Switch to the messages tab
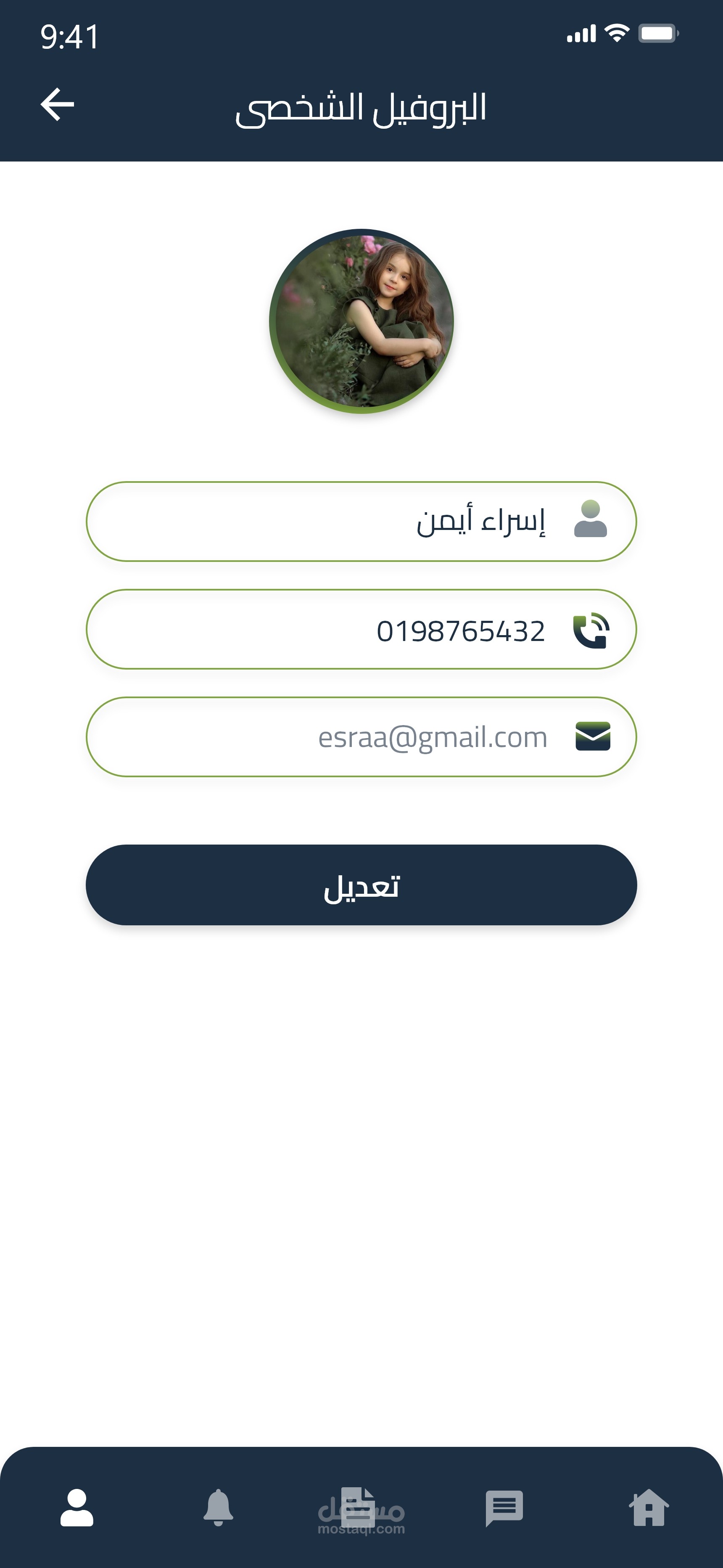Image resolution: width=723 pixels, height=1568 pixels. [x=504, y=1508]
